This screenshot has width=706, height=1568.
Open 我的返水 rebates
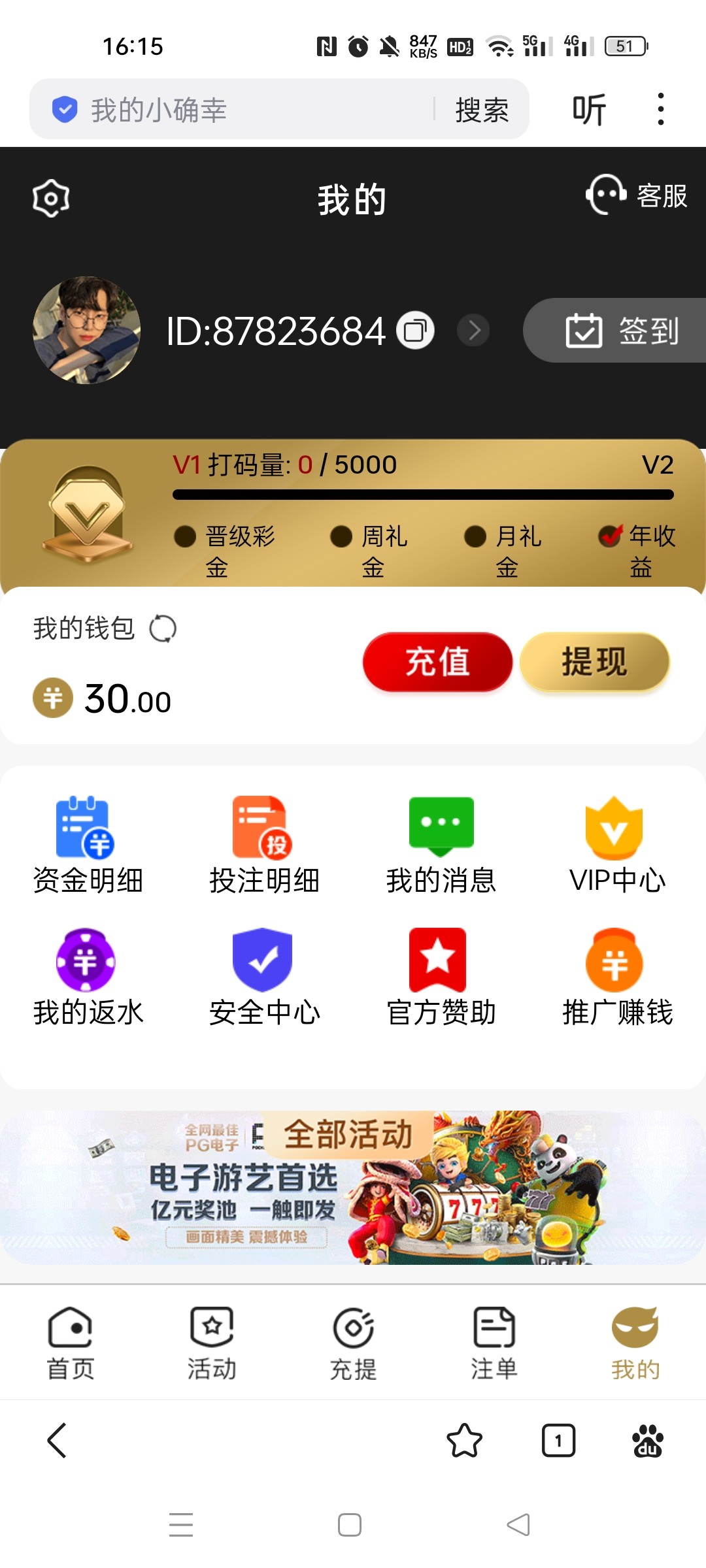(x=88, y=977)
